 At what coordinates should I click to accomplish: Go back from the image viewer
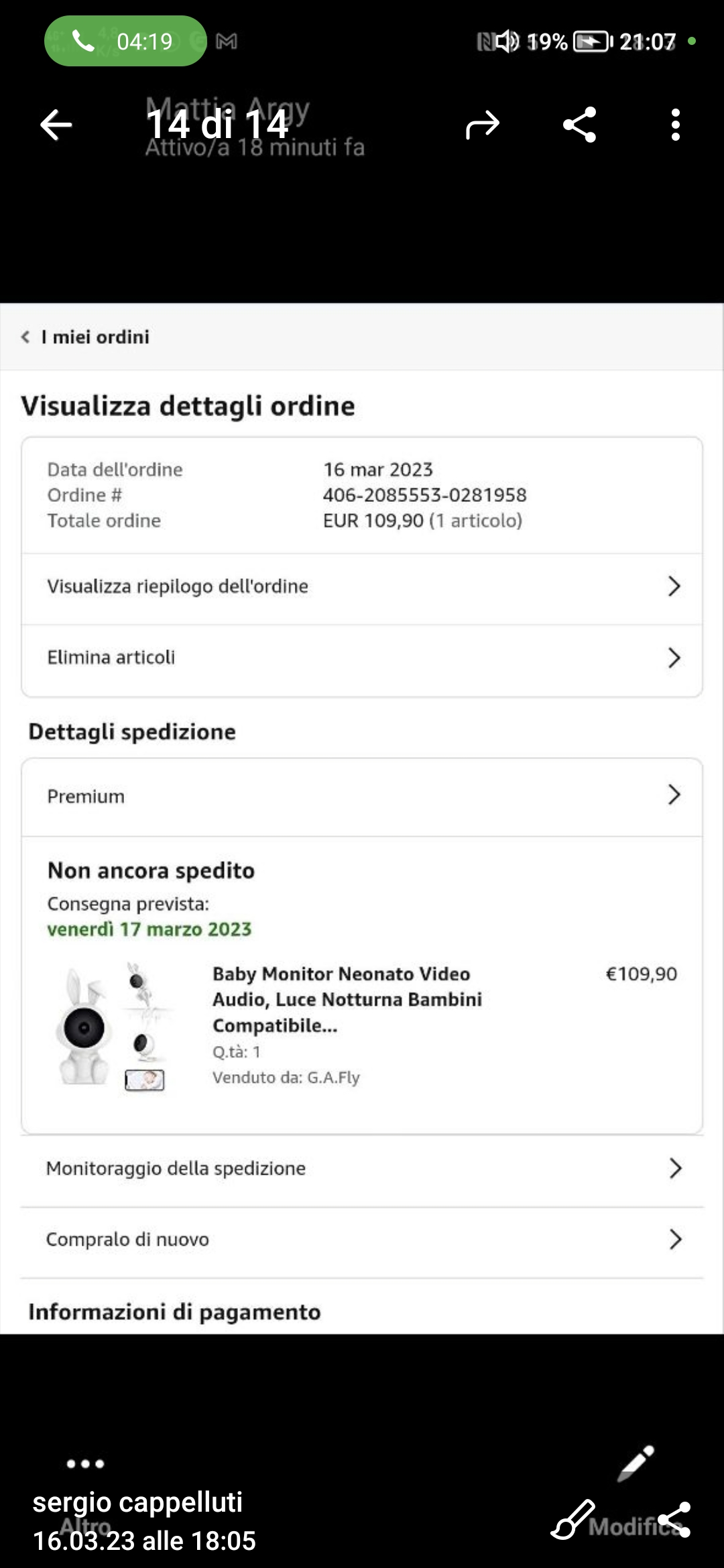(x=56, y=125)
